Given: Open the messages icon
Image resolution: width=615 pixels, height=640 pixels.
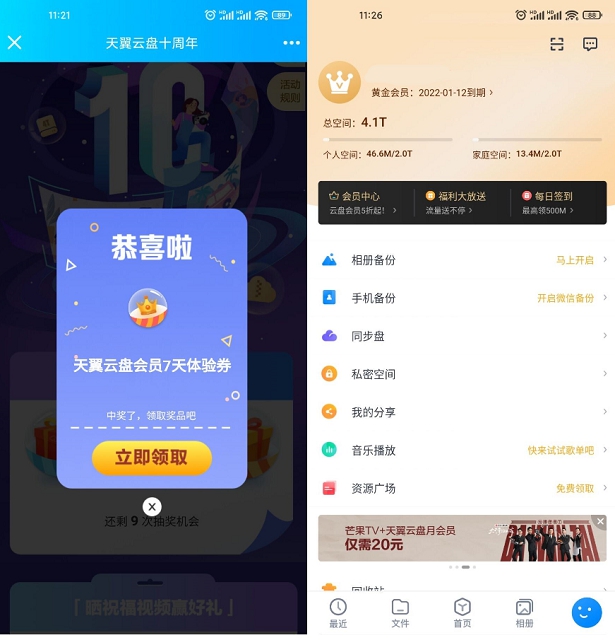Looking at the screenshot, I should [590, 44].
